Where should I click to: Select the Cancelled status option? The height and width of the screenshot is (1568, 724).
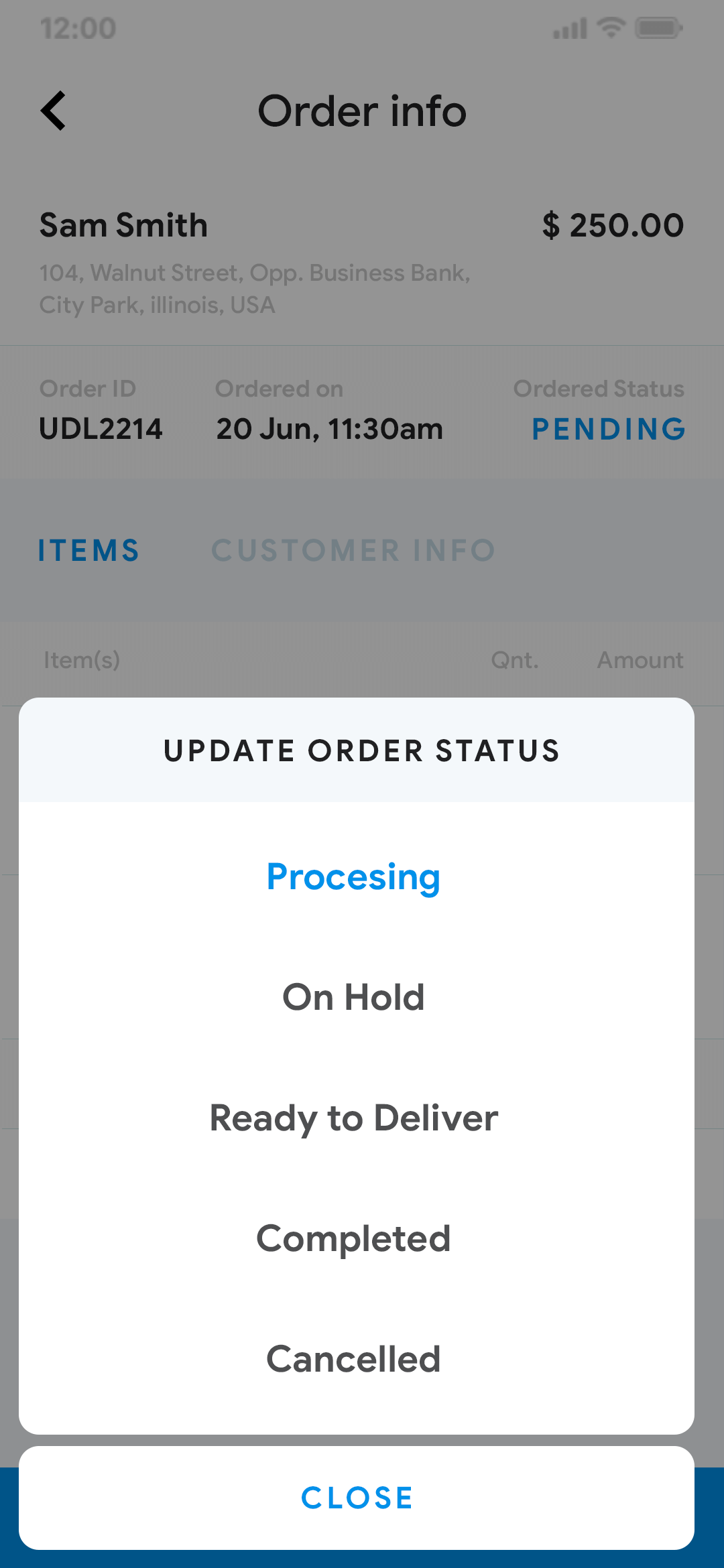pyautogui.click(x=353, y=1359)
